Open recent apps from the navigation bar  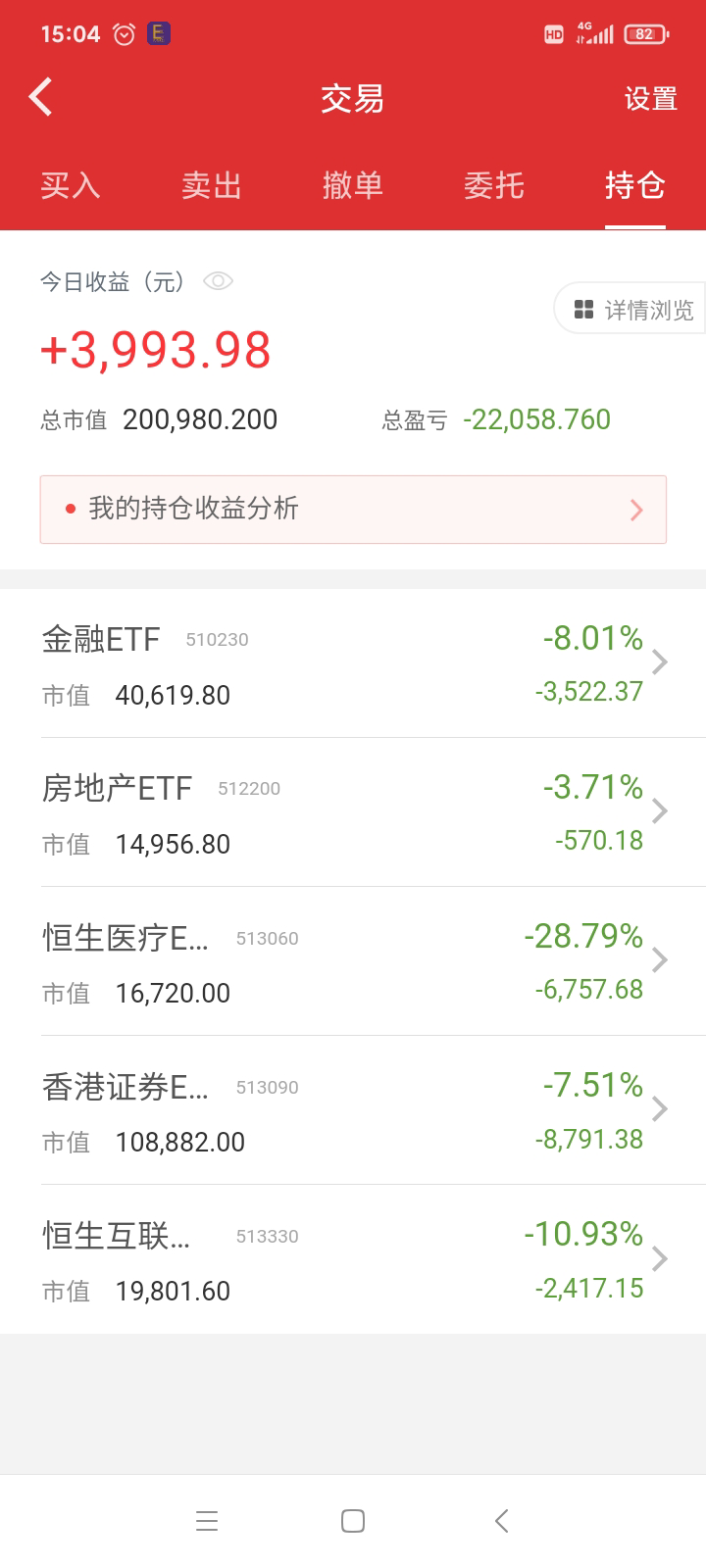pos(207,1521)
